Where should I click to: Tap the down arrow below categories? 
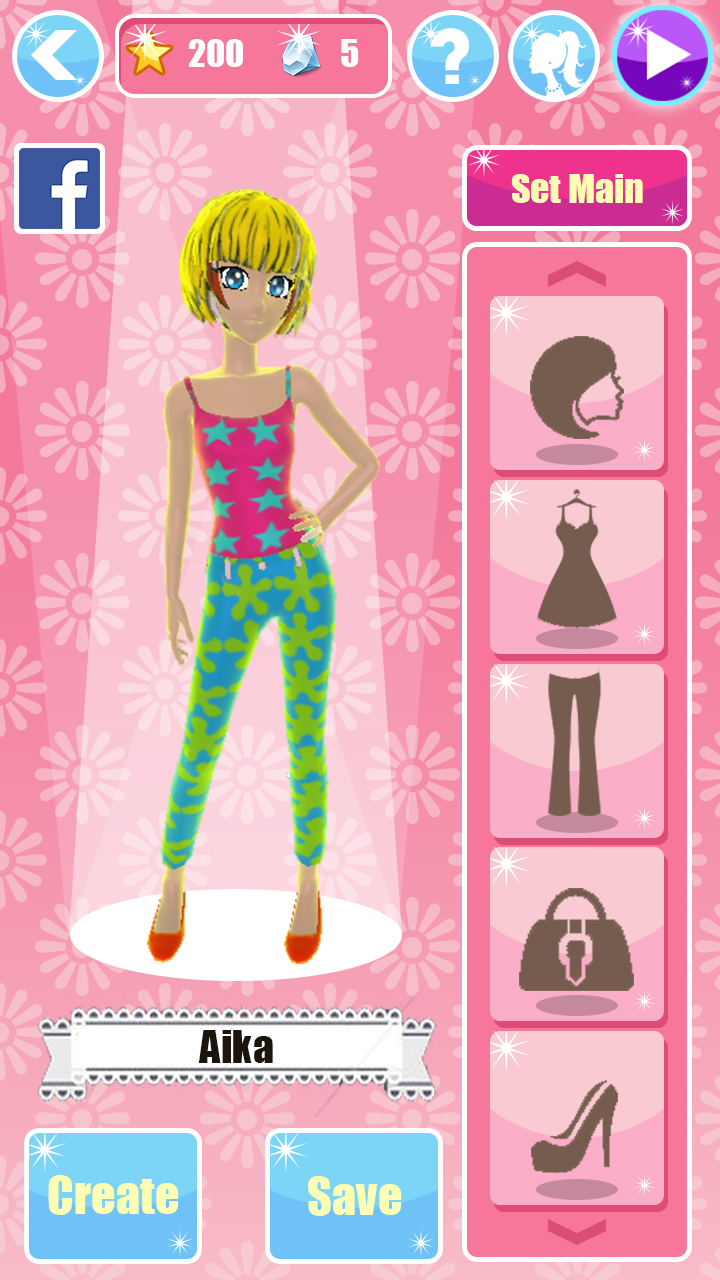[x=577, y=1230]
